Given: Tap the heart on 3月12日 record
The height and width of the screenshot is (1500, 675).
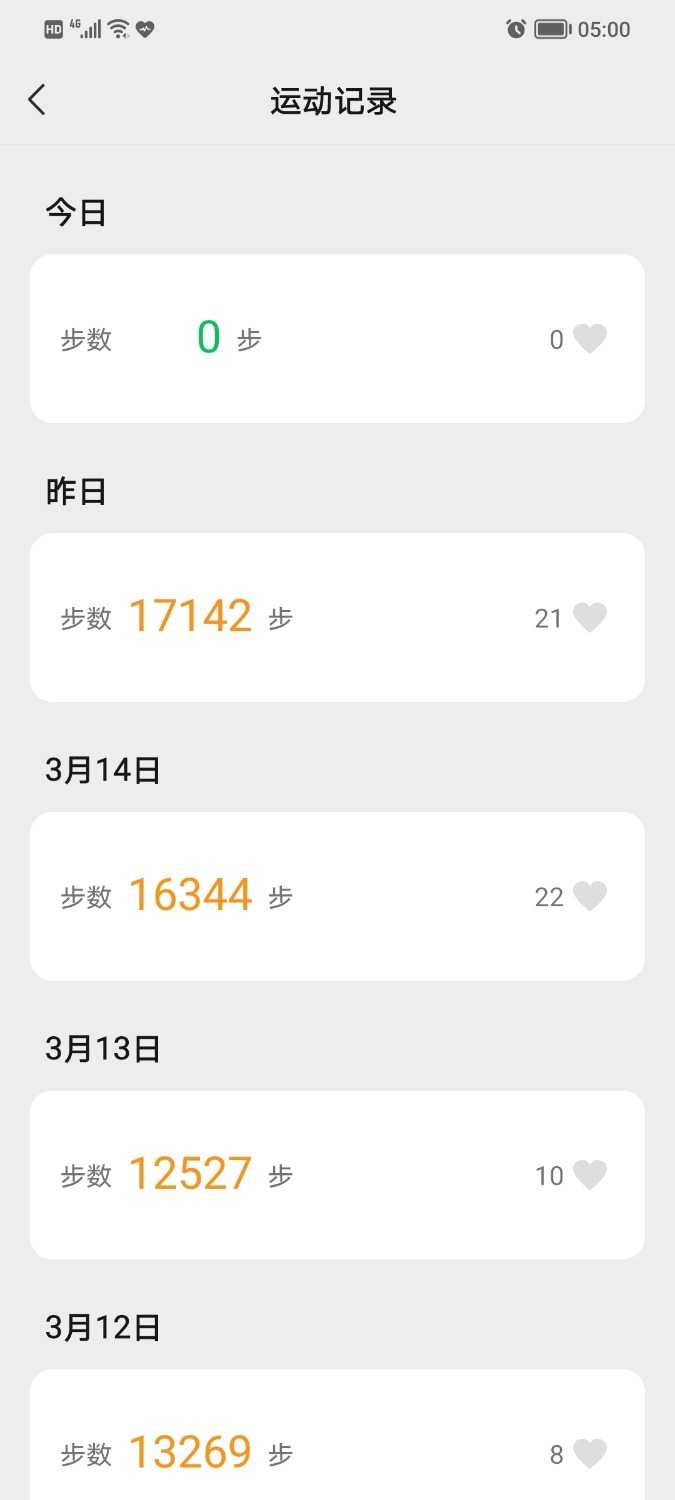Looking at the screenshot, I should coord(590,1453).
